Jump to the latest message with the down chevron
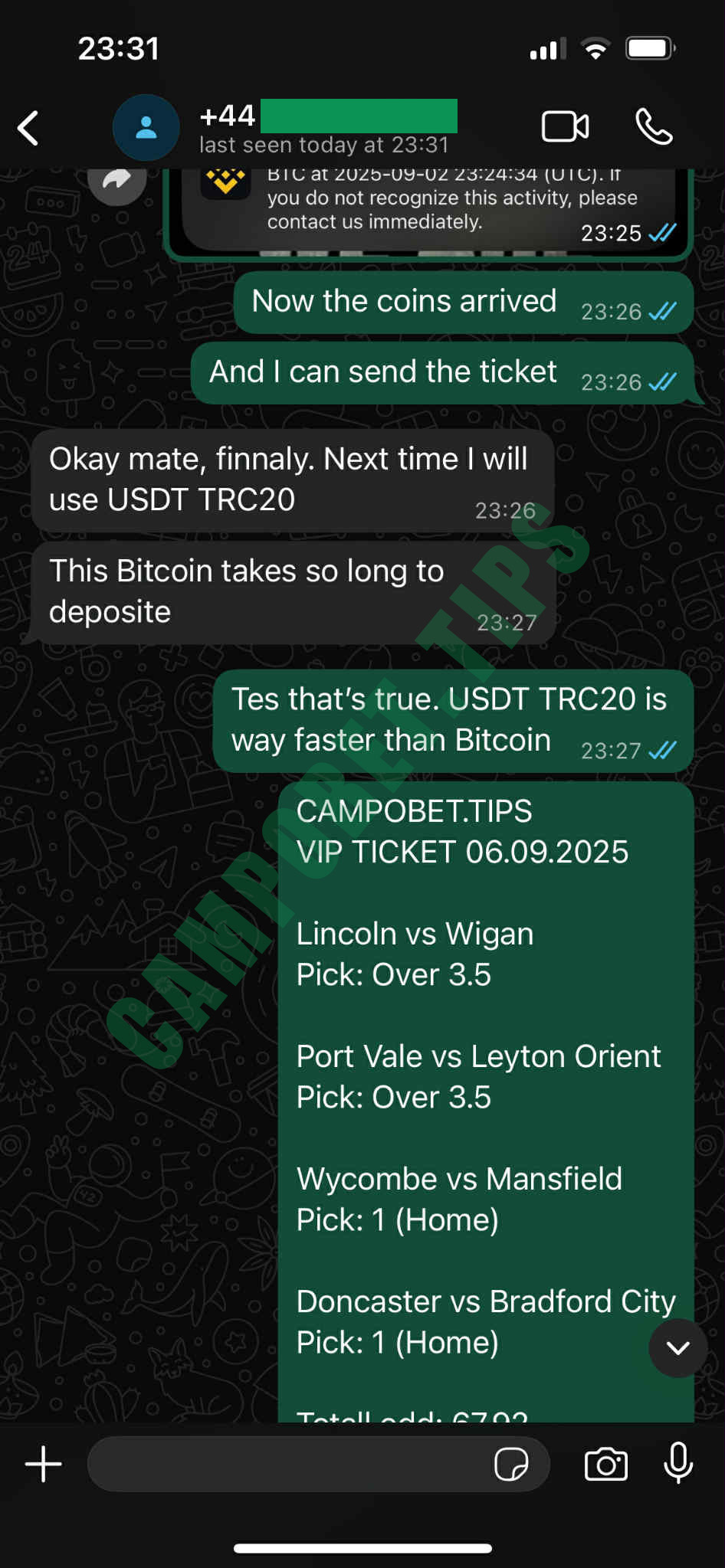The height and width of the screenshot is (1568, 725). click(x=677, y=1348)
